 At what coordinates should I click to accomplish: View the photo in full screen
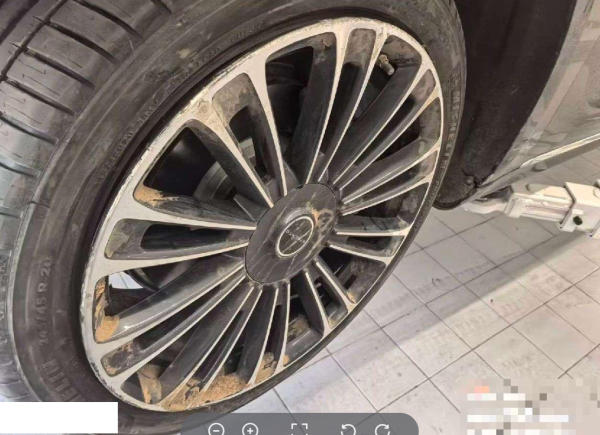pyautogui.click(x=299, y=429)
